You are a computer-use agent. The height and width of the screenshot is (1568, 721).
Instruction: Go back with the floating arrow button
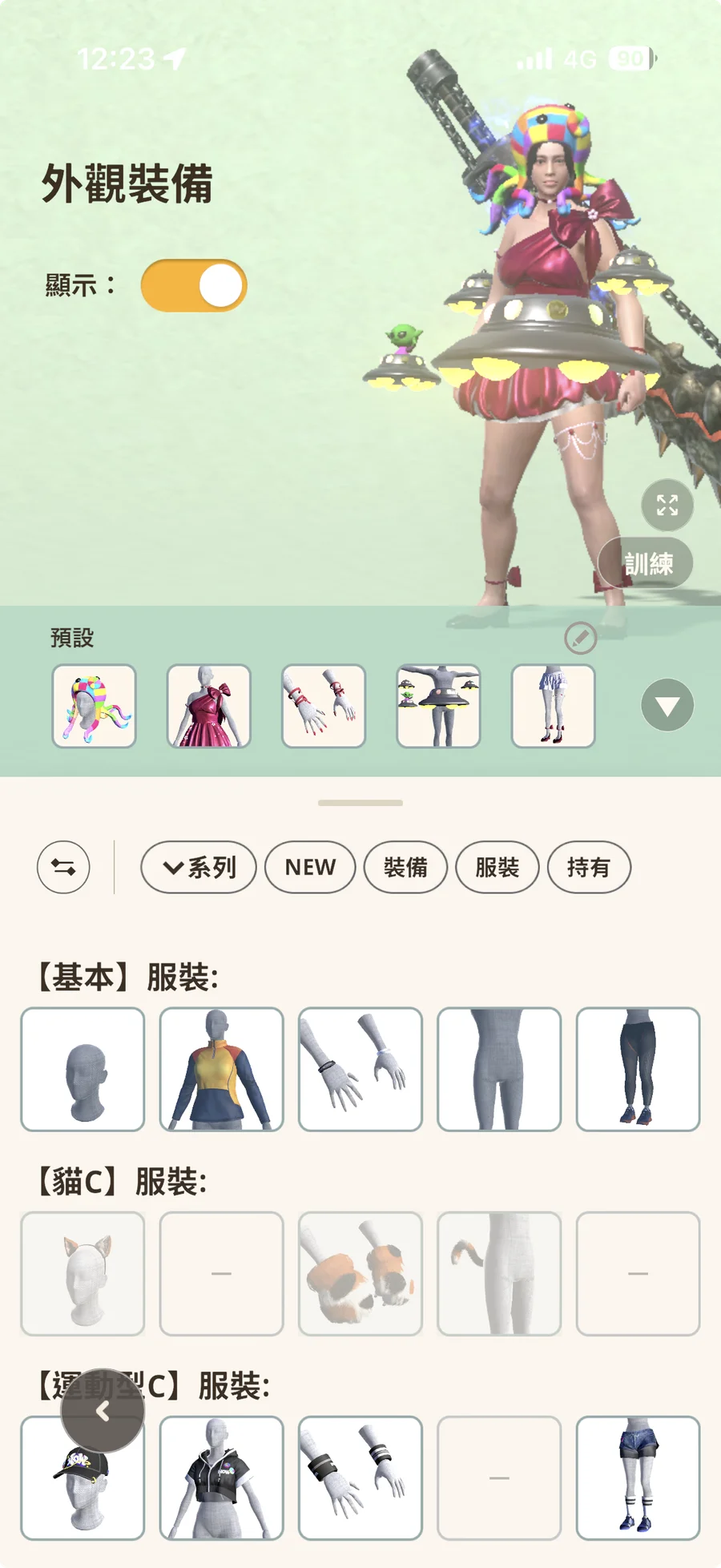tap(103, 1411)
